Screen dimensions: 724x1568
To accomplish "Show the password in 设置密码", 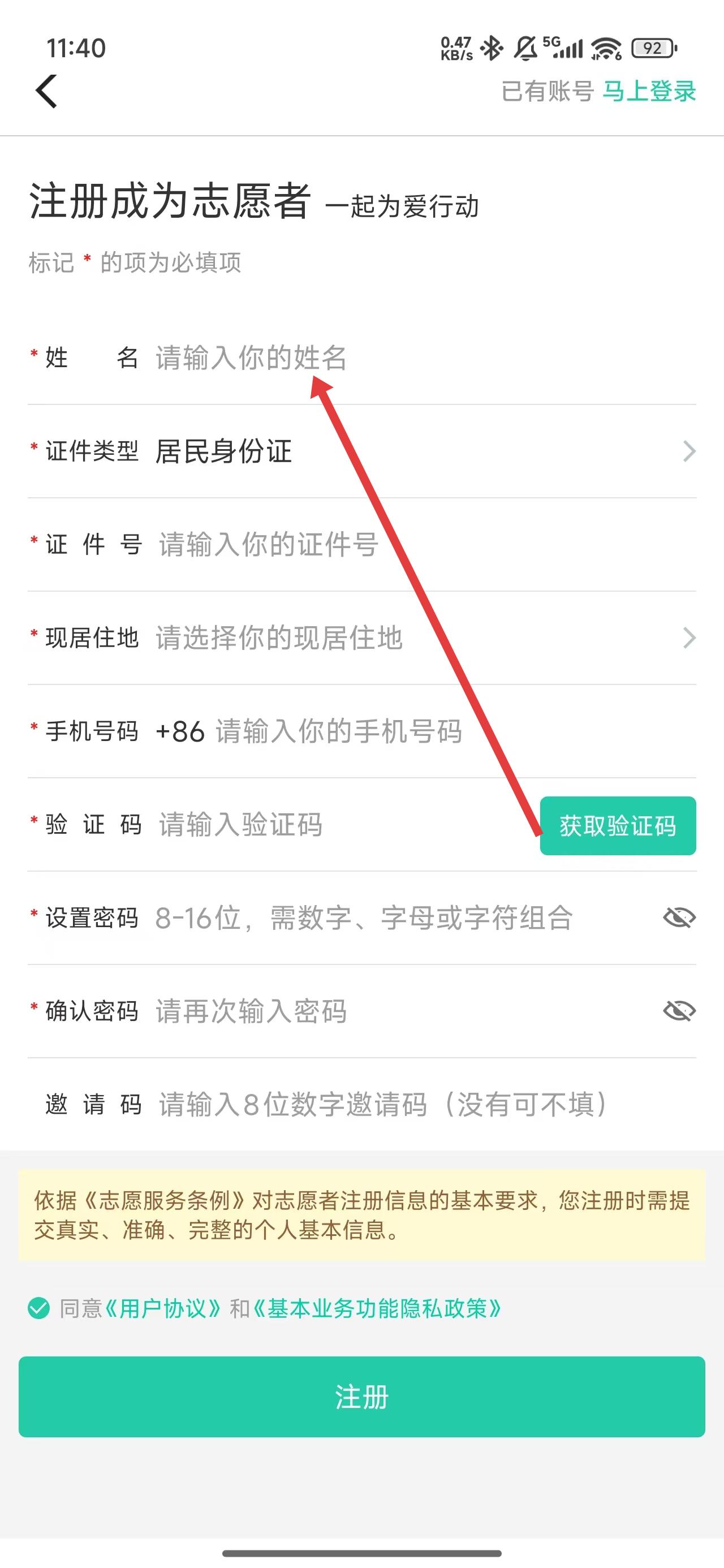I will [x=679, y=917].
